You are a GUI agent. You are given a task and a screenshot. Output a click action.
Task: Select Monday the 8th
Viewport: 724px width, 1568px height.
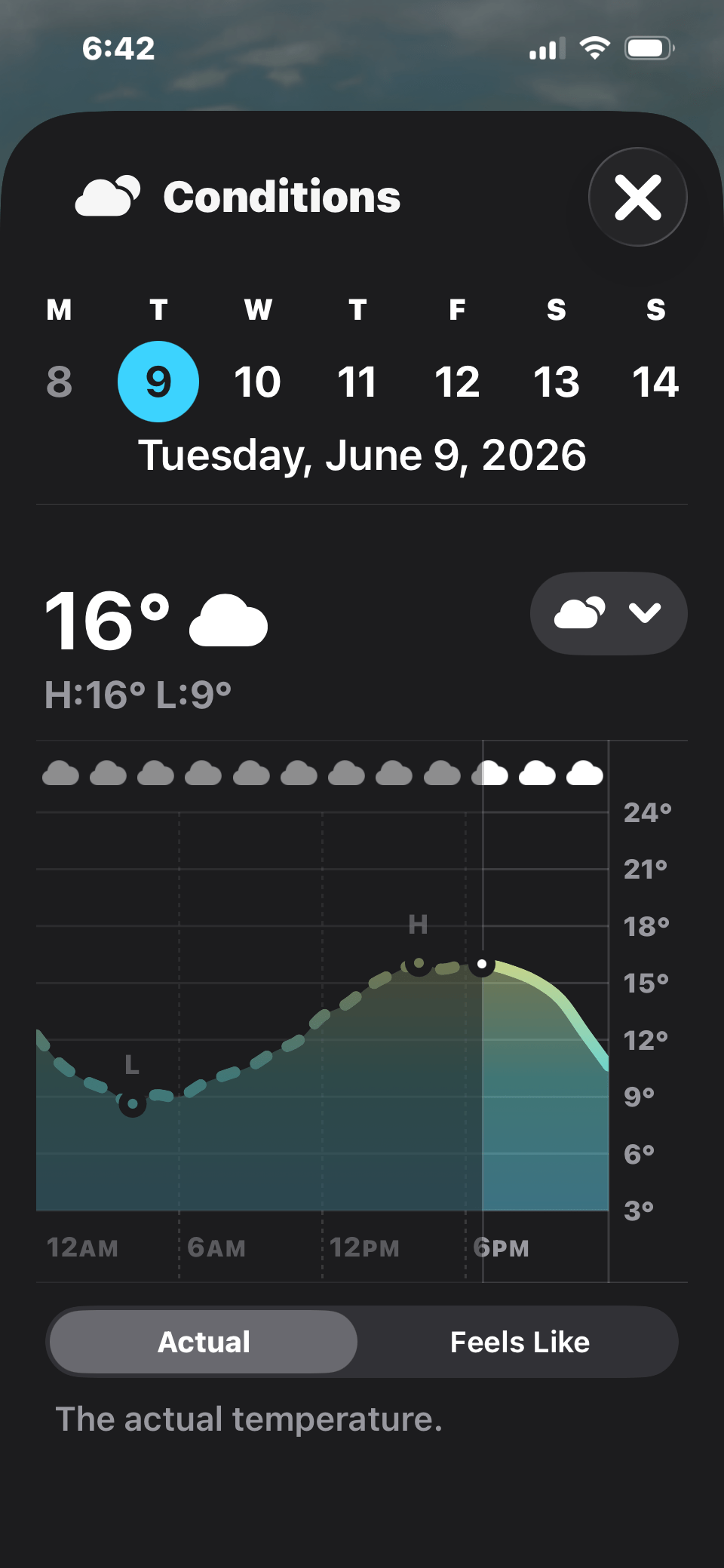(59, 382)
